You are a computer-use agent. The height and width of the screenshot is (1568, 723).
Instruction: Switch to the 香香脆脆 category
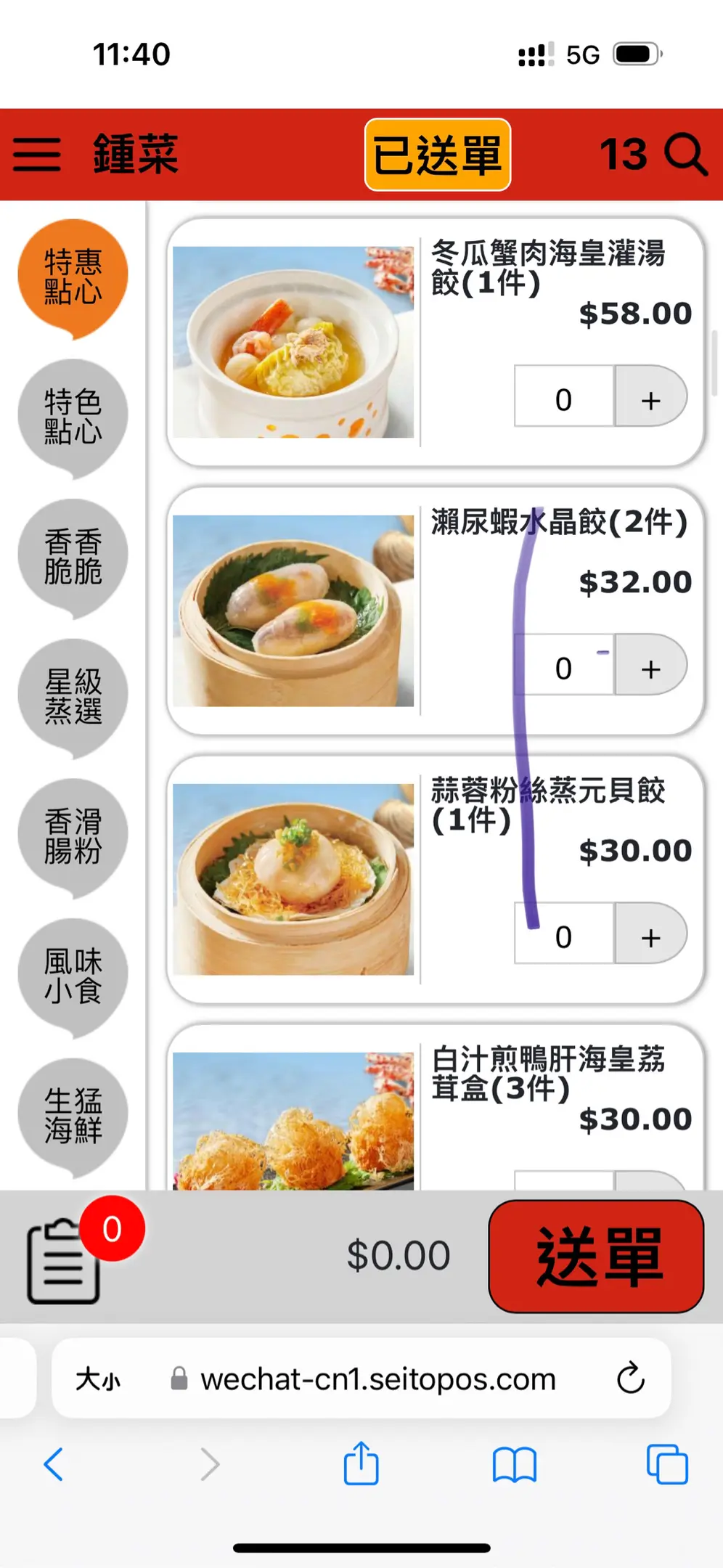[73, 556]
